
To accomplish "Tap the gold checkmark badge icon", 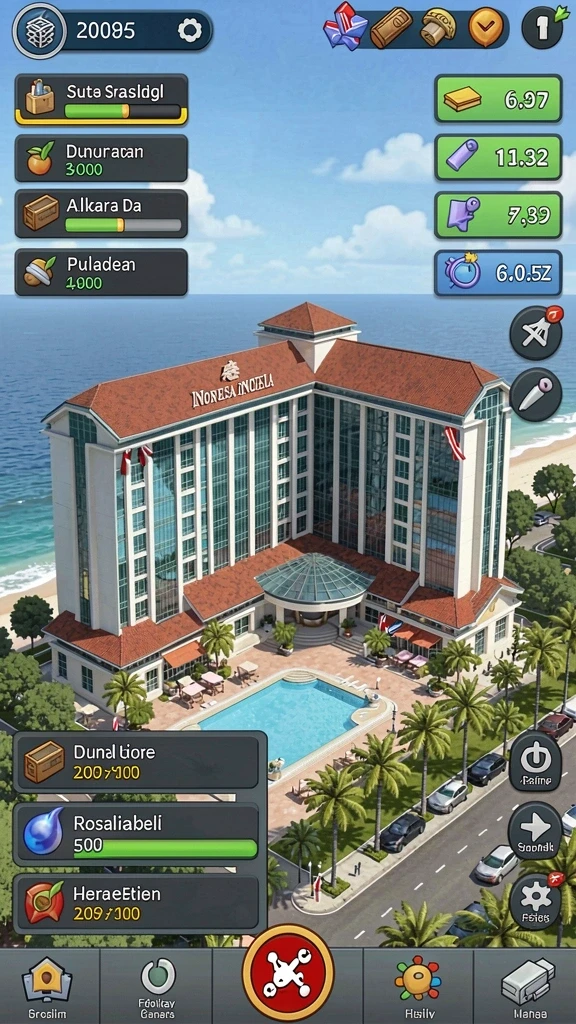I will pos(487,27).
